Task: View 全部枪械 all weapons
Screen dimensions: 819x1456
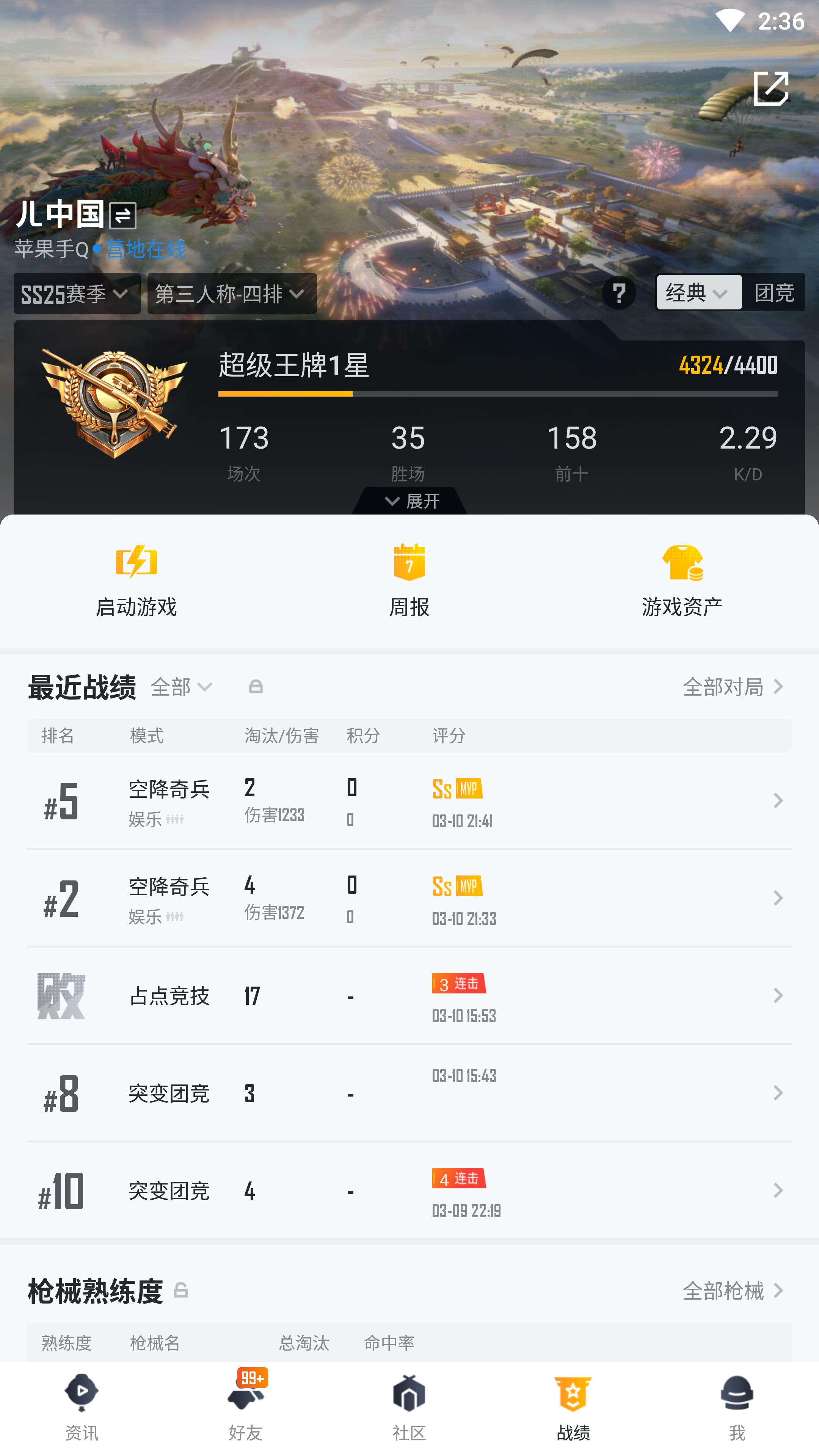Action: (x=733, y=1290)
